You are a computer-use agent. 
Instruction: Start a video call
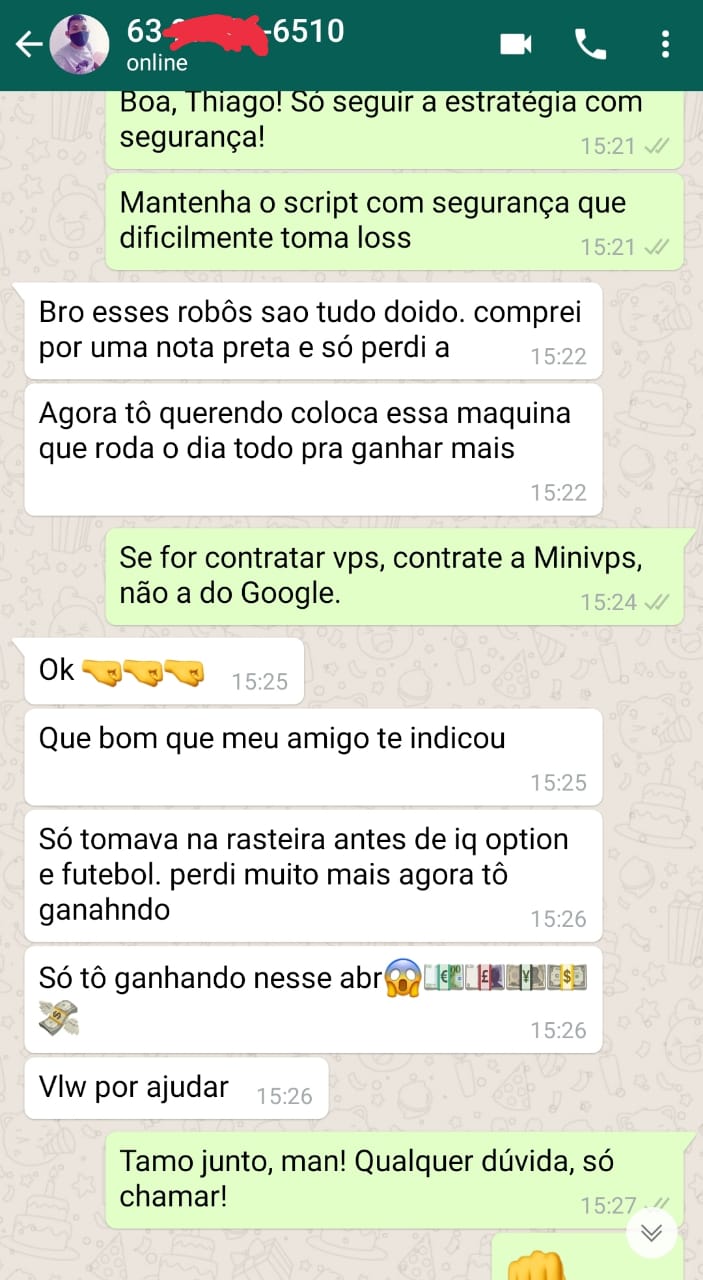pos(516,44)
